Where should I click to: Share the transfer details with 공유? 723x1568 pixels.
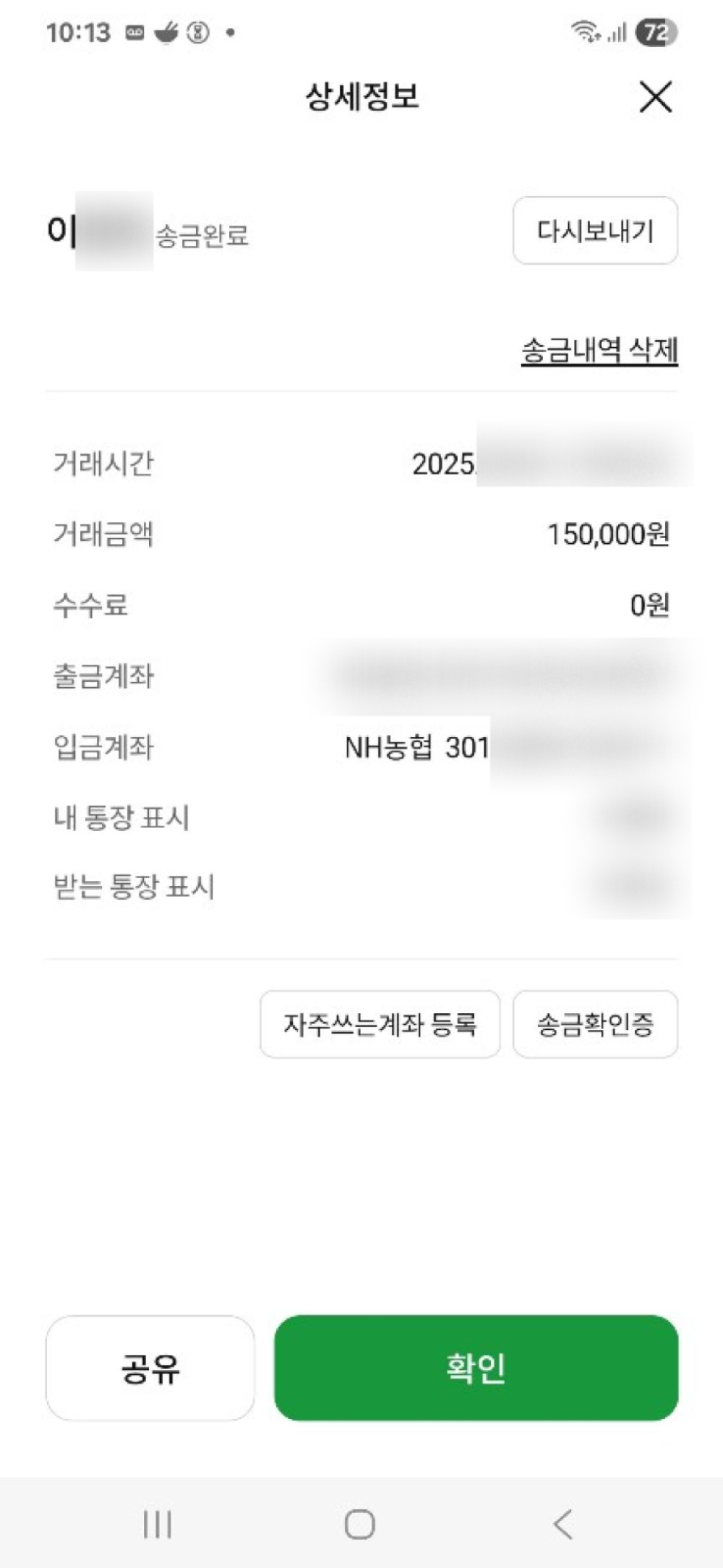(x=150, y=1368)
